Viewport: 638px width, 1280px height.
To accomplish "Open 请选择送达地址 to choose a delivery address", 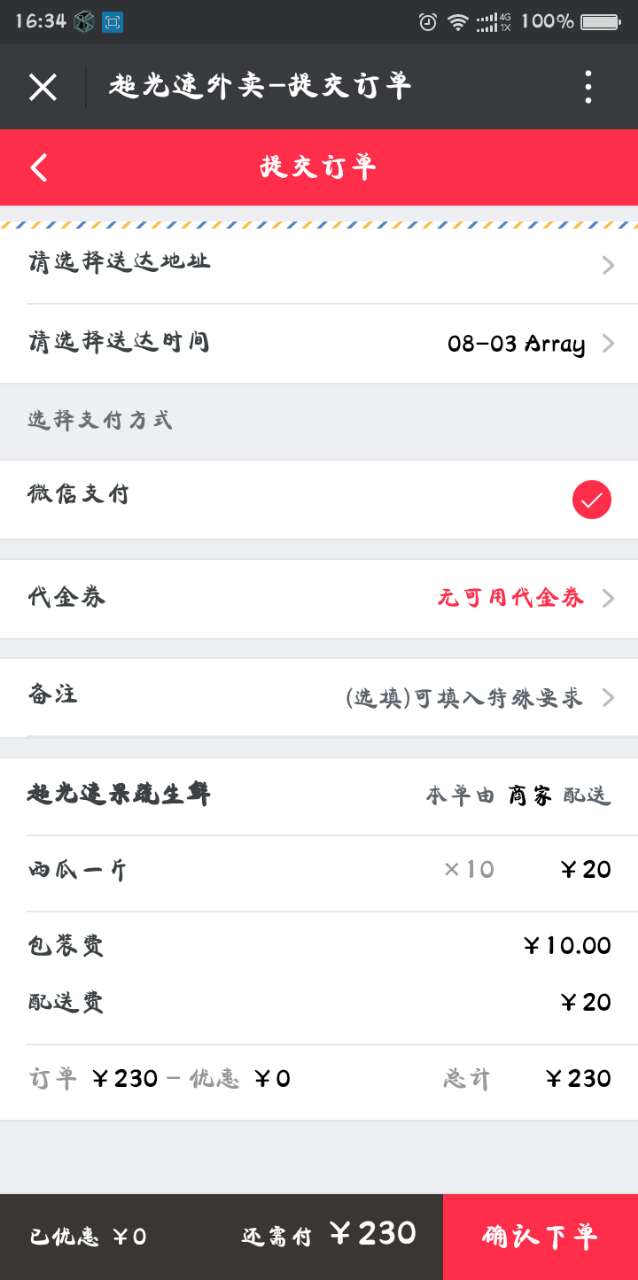I will pos(319,264).
